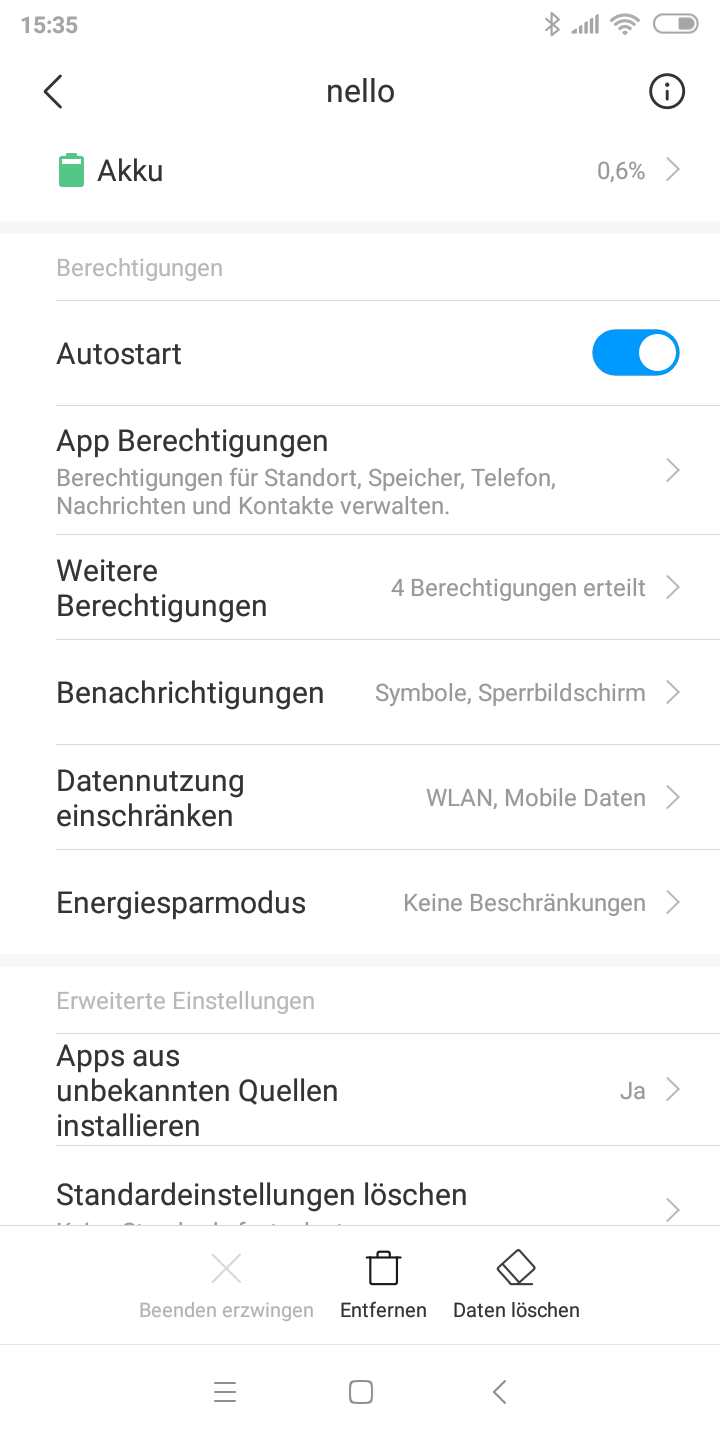
Task: Open Datennutzung einschränken
Action: pos(360,798)
